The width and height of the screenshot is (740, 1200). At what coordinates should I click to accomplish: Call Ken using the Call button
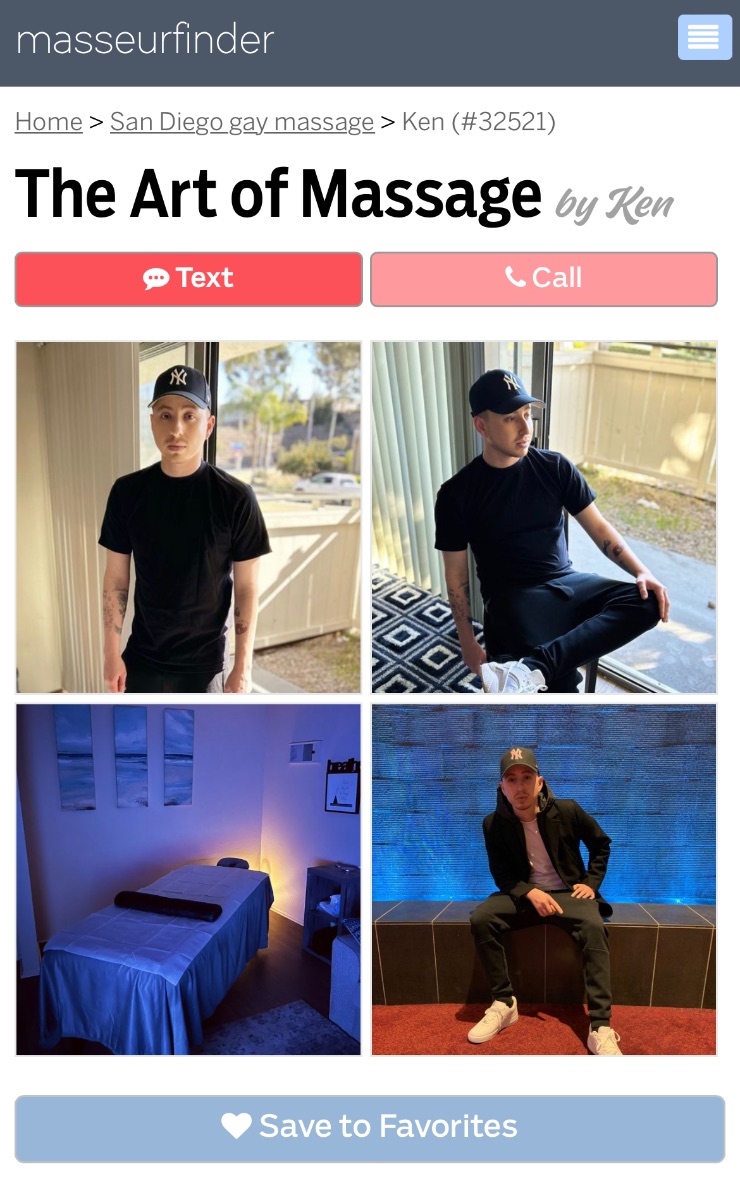(x=544, y=278)
